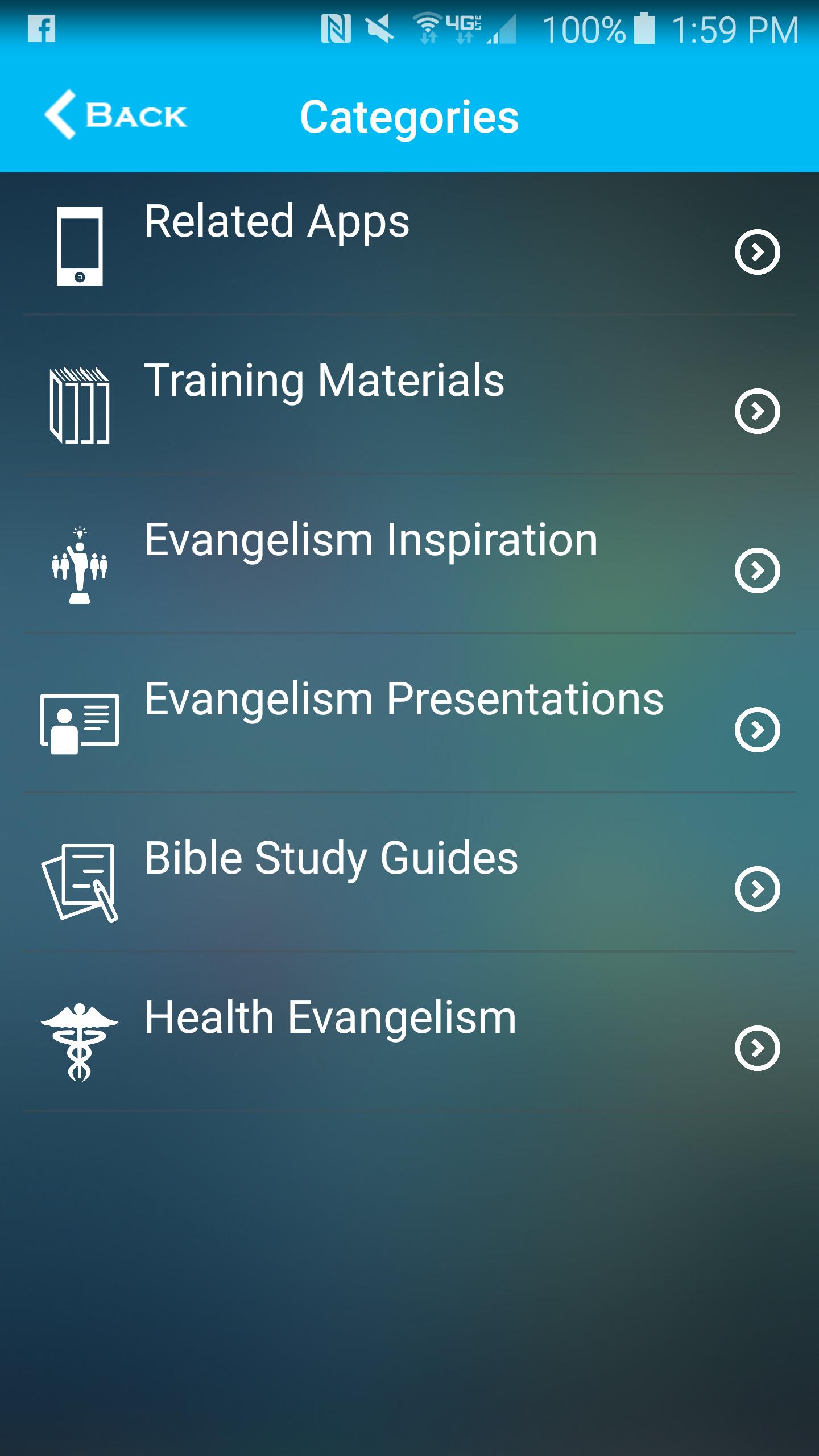The height and width of the screenshot is (1456, 819).
Task: Select Evangelism Inspiration from the list
Action: point(371,540)
